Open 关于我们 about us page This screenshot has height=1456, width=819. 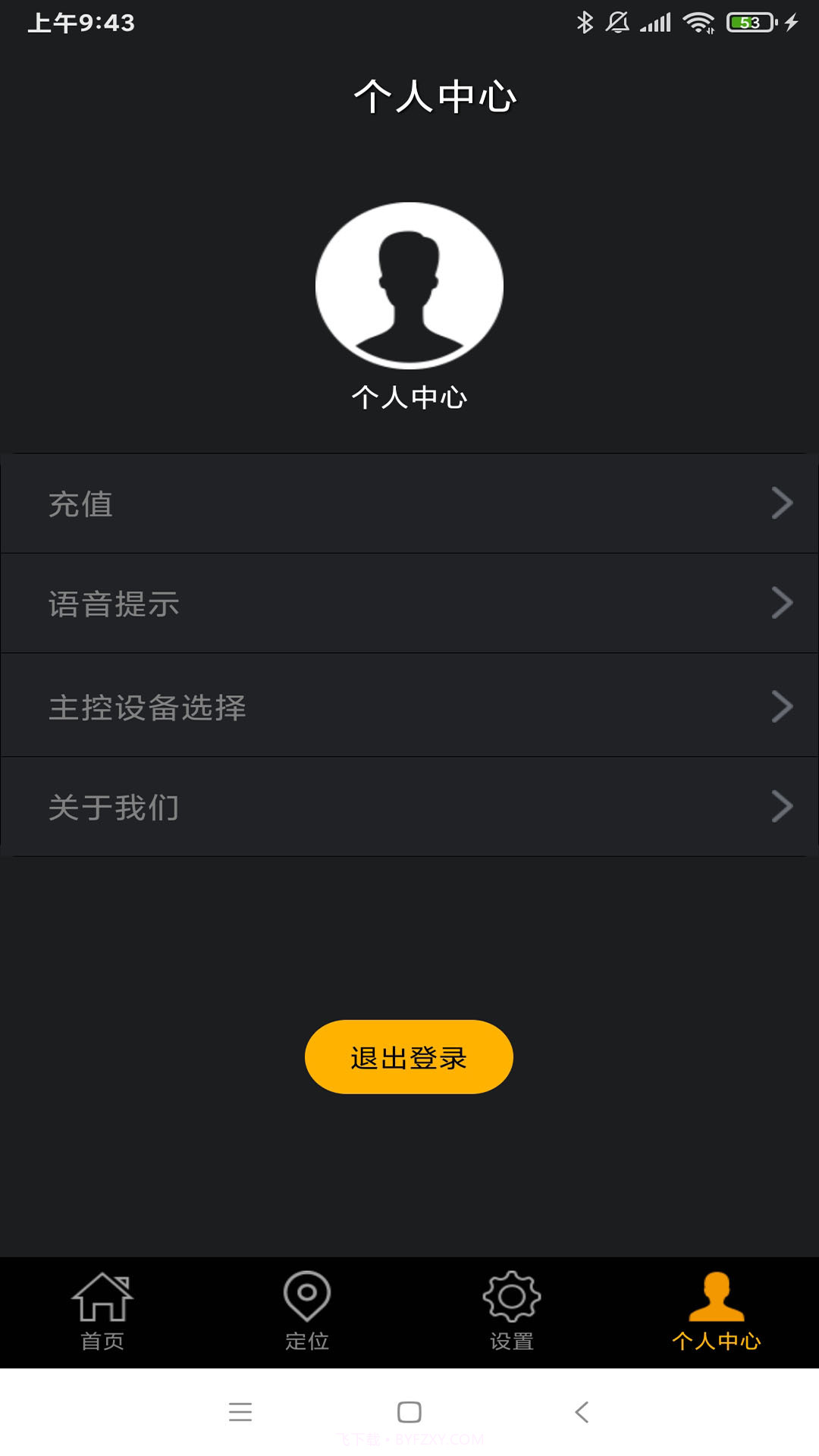point(409,806)
